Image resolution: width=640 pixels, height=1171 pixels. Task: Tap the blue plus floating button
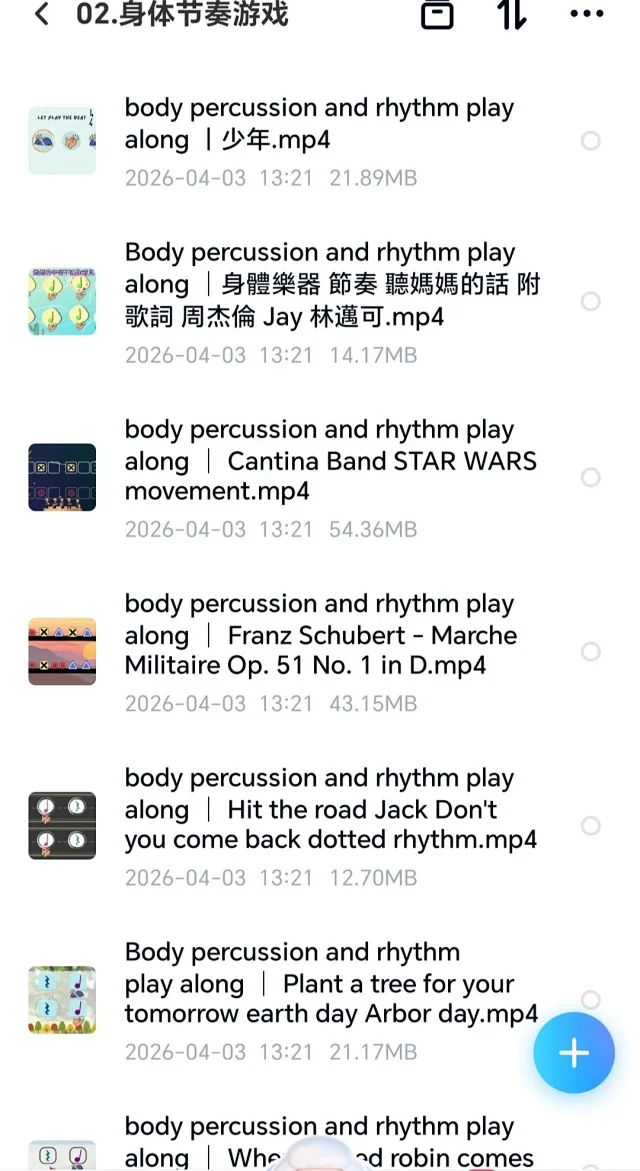[x=573, y=1052]
